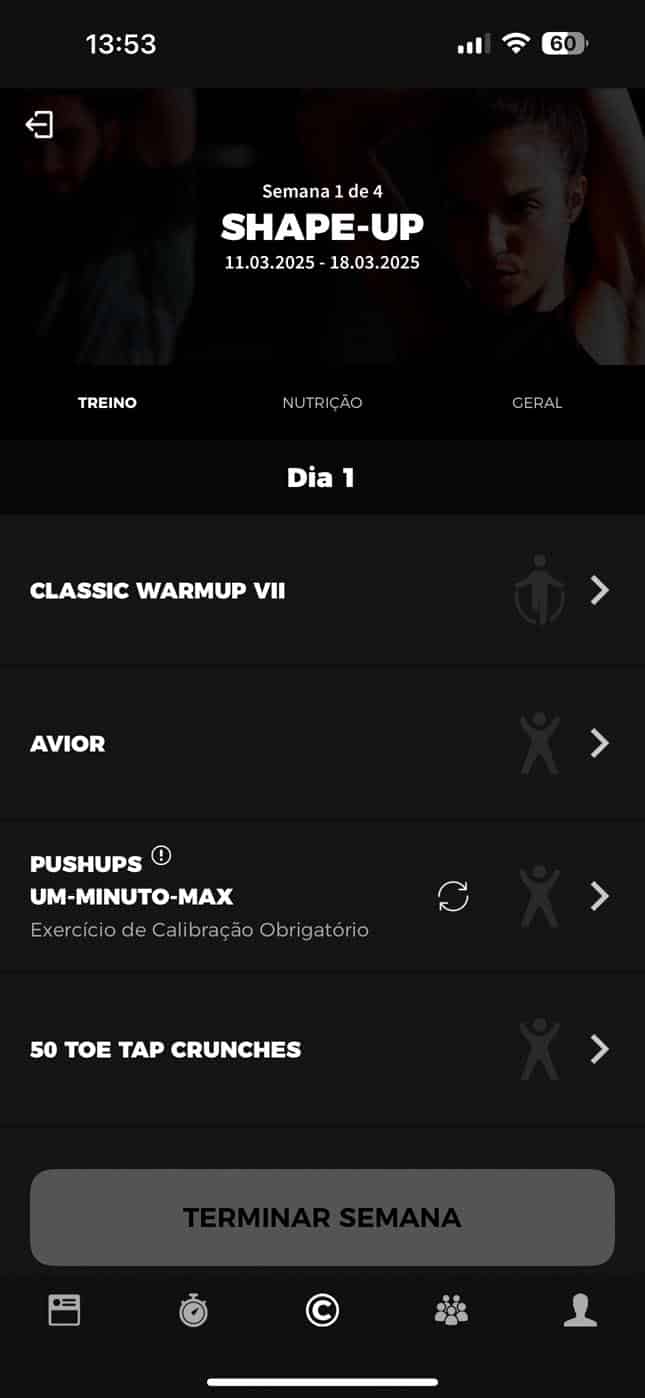This screenshot has height=1398, width=645.
Task: Open the feed tab in bottom bar
Action: [64, 1310]
